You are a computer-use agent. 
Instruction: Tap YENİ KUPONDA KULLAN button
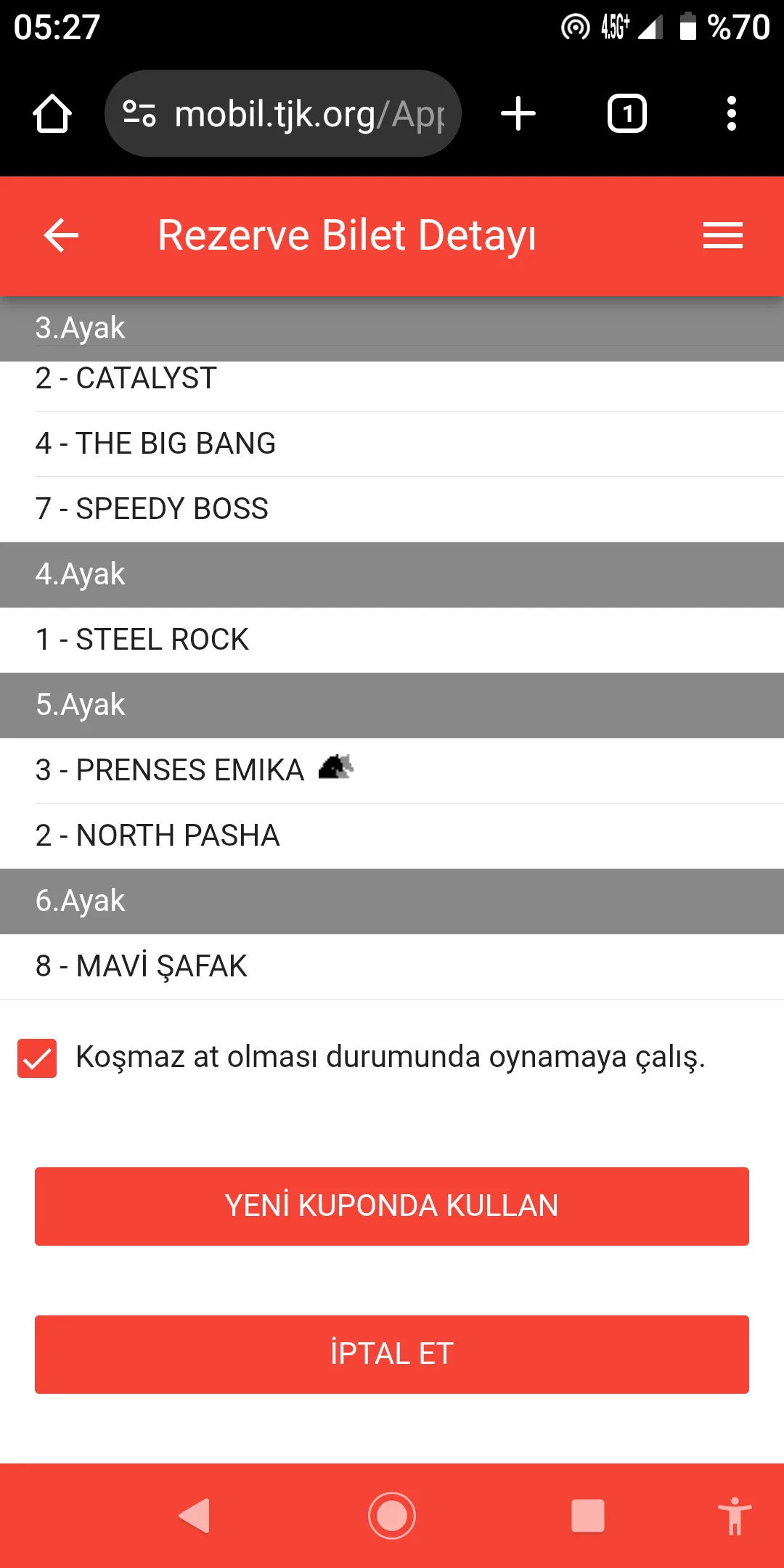392,1206
